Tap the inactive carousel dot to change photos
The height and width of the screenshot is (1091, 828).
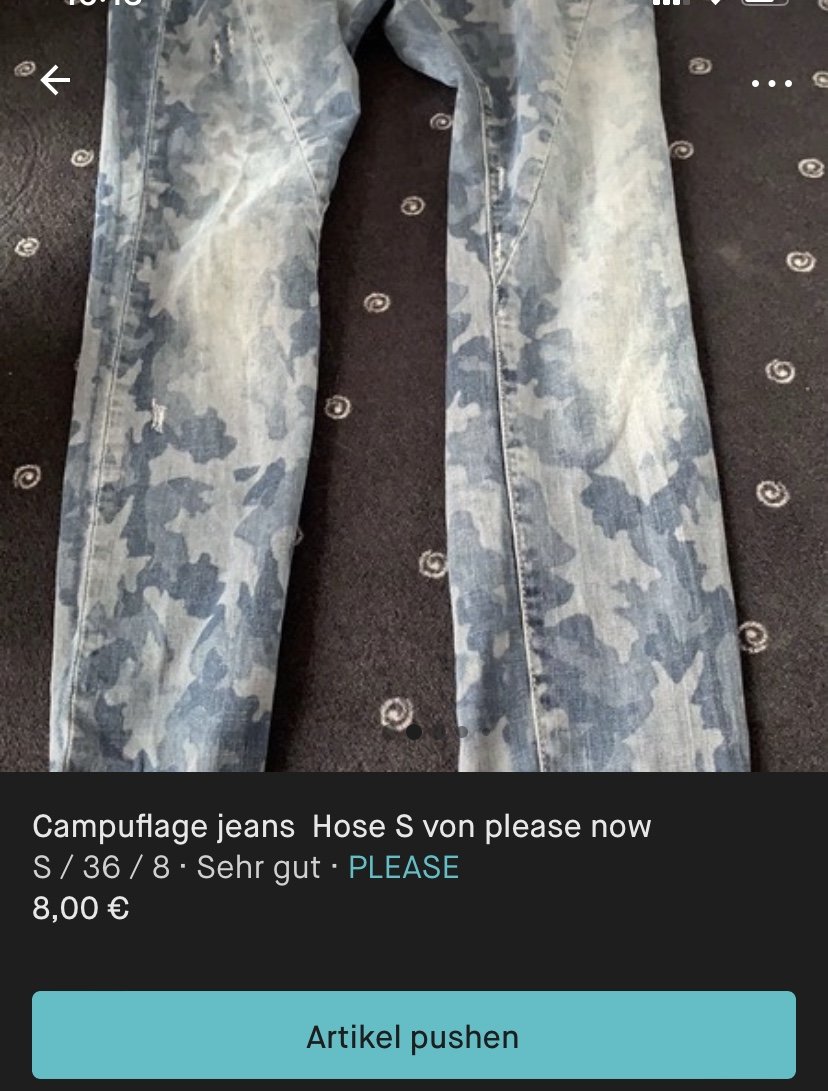(x=441, y=732)
